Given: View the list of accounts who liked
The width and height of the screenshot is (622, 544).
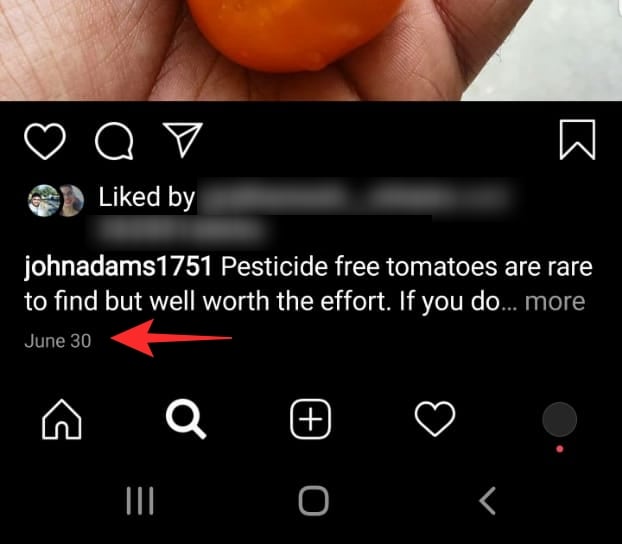Looking at the screenshot, I should tap(146, 198).
